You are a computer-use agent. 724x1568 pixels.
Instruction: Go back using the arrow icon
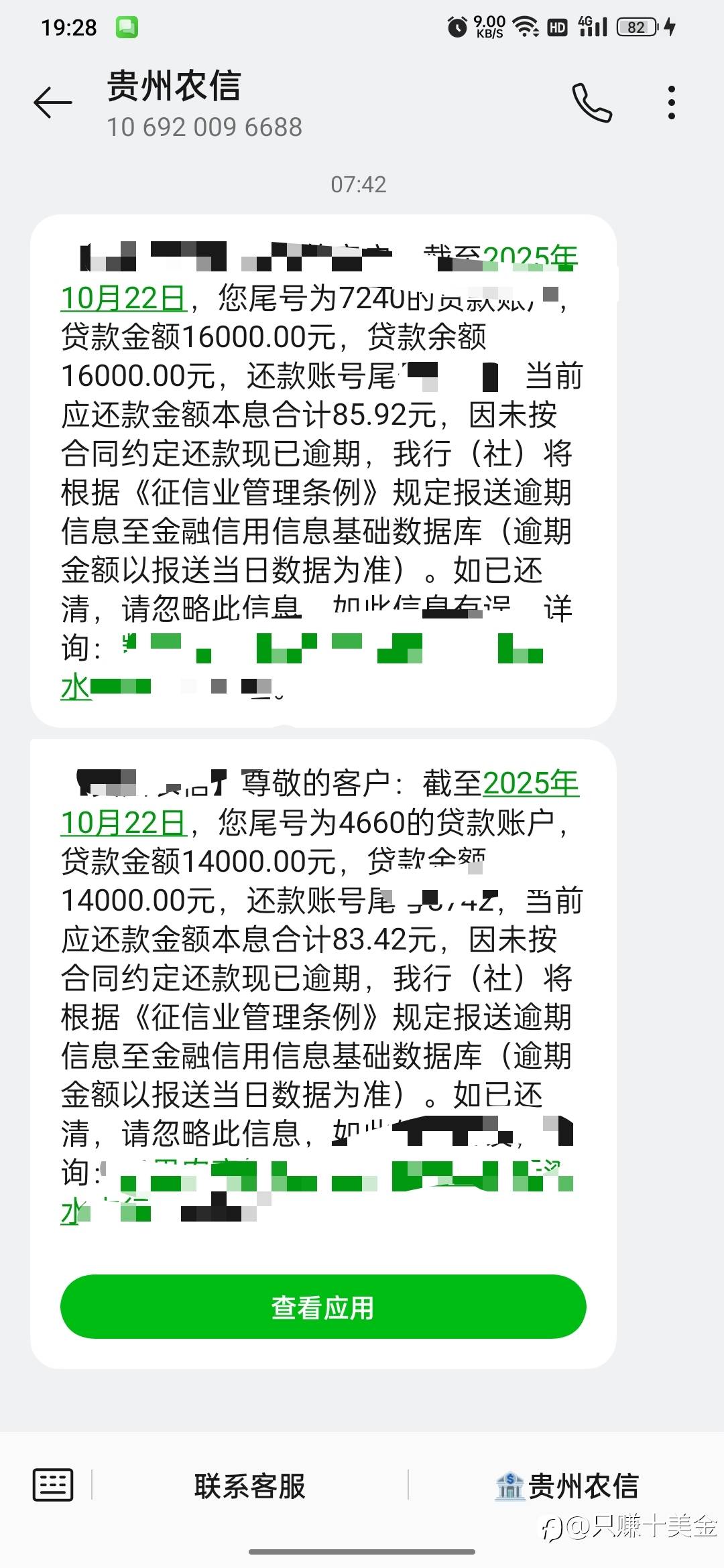tap(53, 103)
